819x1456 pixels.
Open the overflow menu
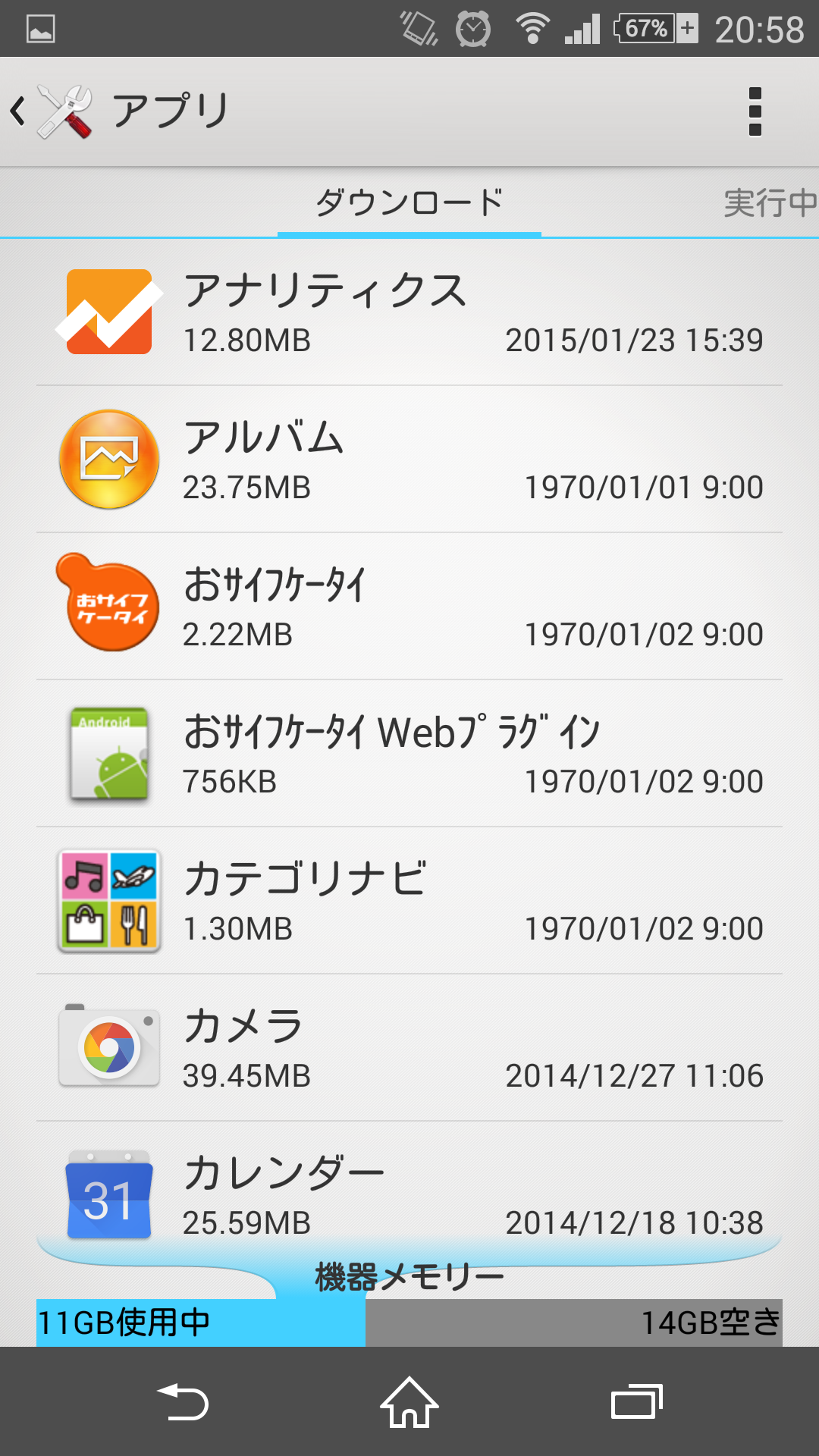point(755,111)
